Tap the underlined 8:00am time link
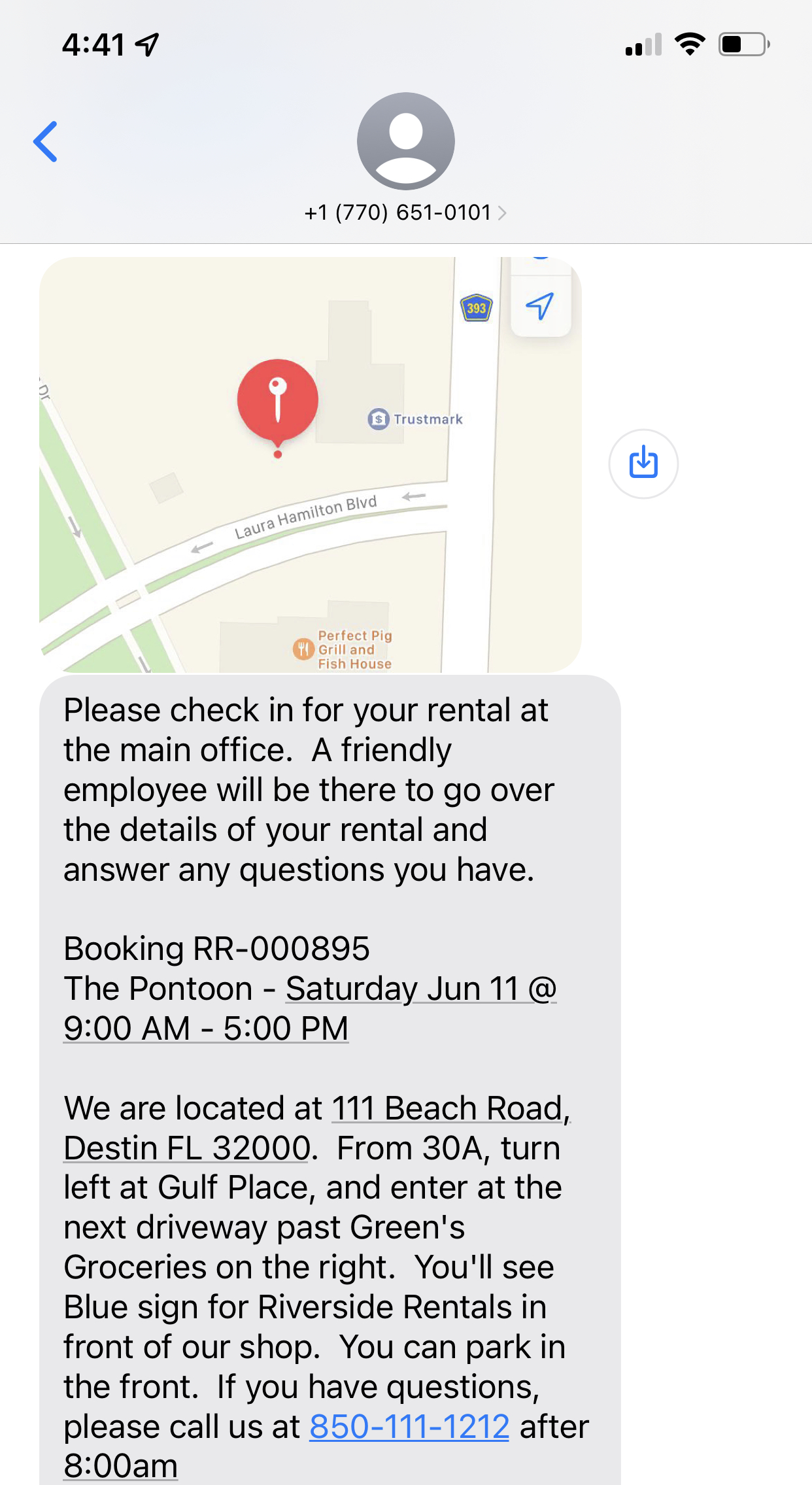 tap(120, 1465)
